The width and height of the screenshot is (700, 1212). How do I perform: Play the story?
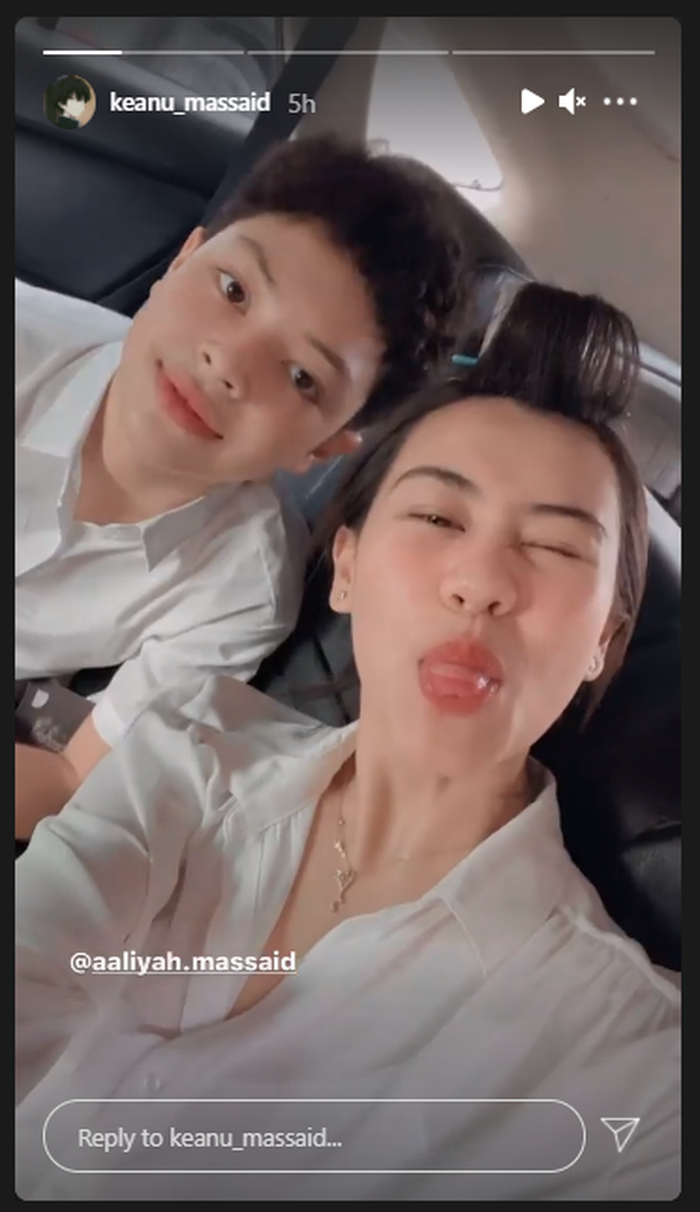532,101
